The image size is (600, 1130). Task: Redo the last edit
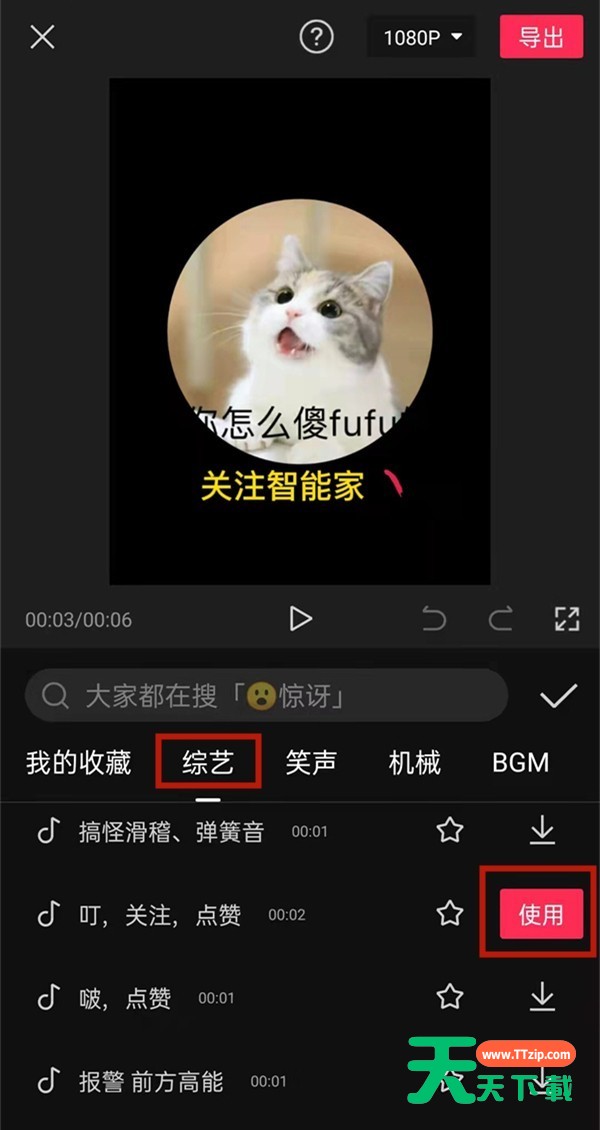click(500, 619)
